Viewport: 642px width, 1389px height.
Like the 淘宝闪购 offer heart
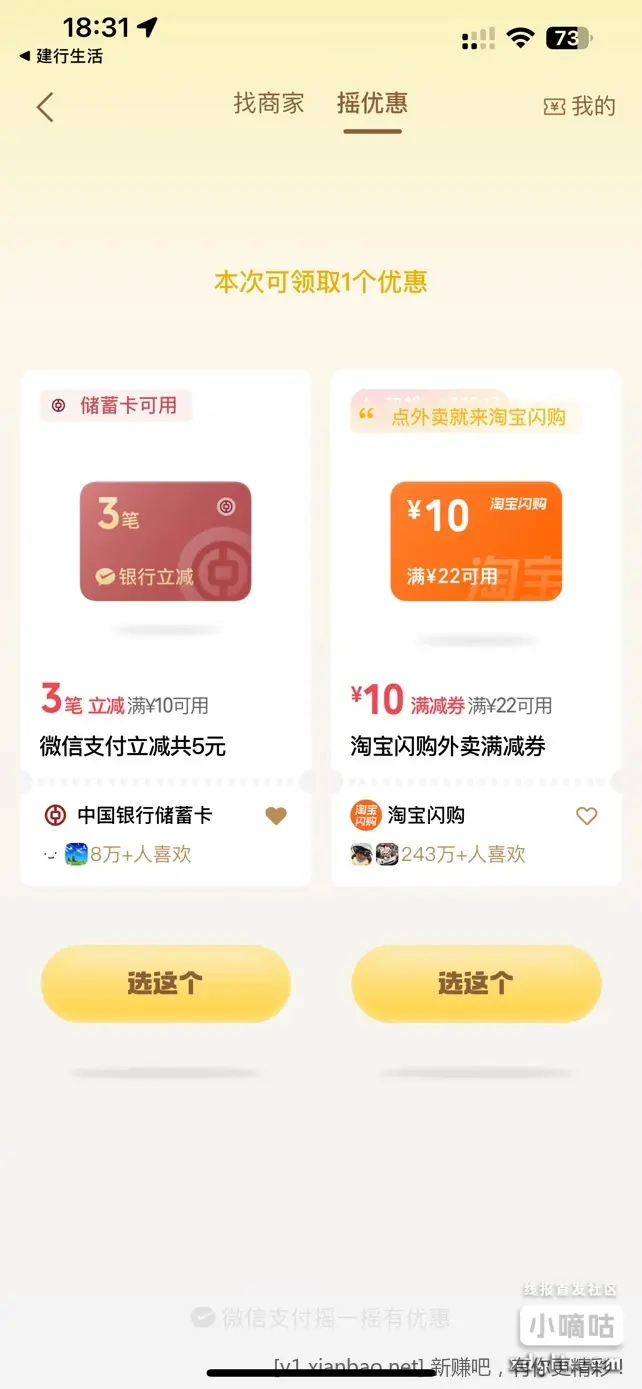tap(587, 816)
